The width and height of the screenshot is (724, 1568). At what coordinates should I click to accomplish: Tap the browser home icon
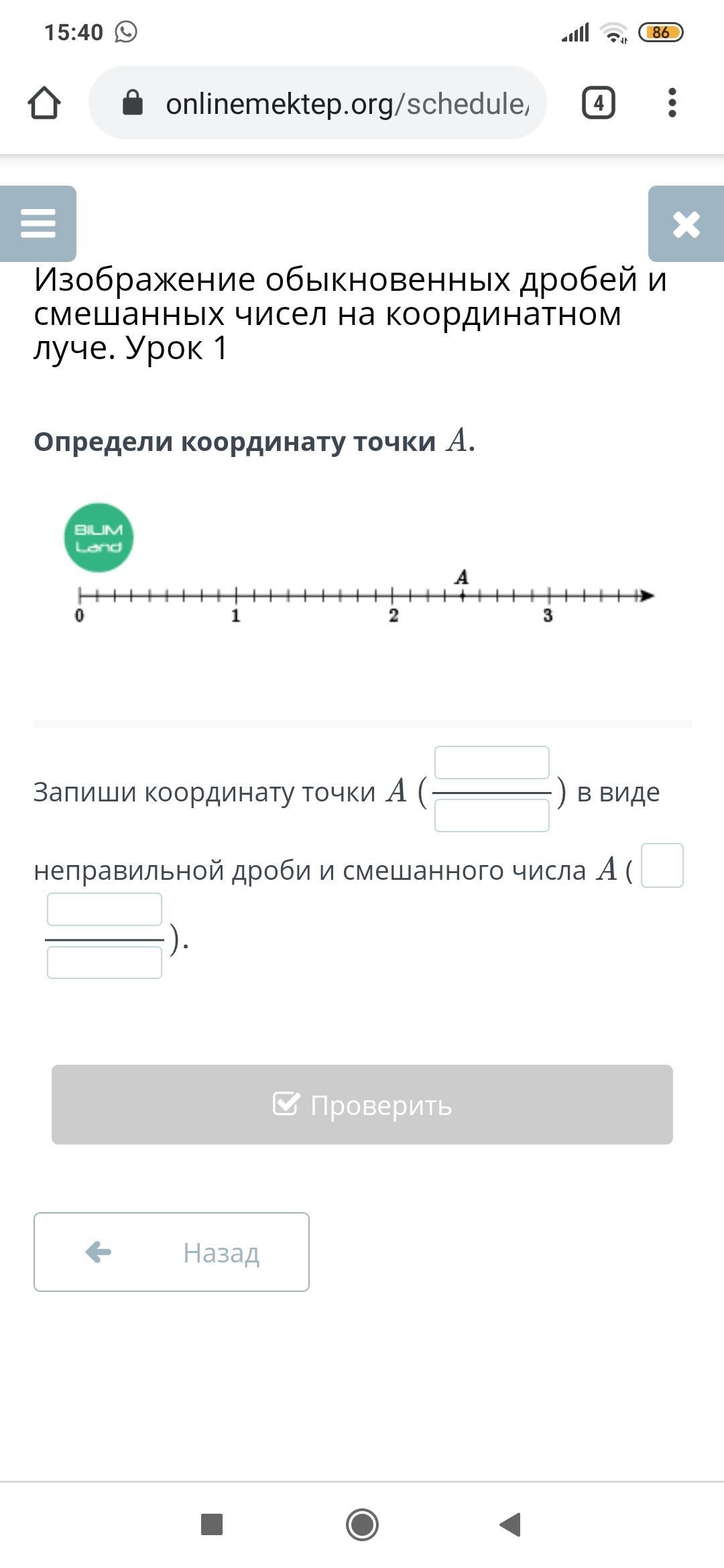point(44,103)
